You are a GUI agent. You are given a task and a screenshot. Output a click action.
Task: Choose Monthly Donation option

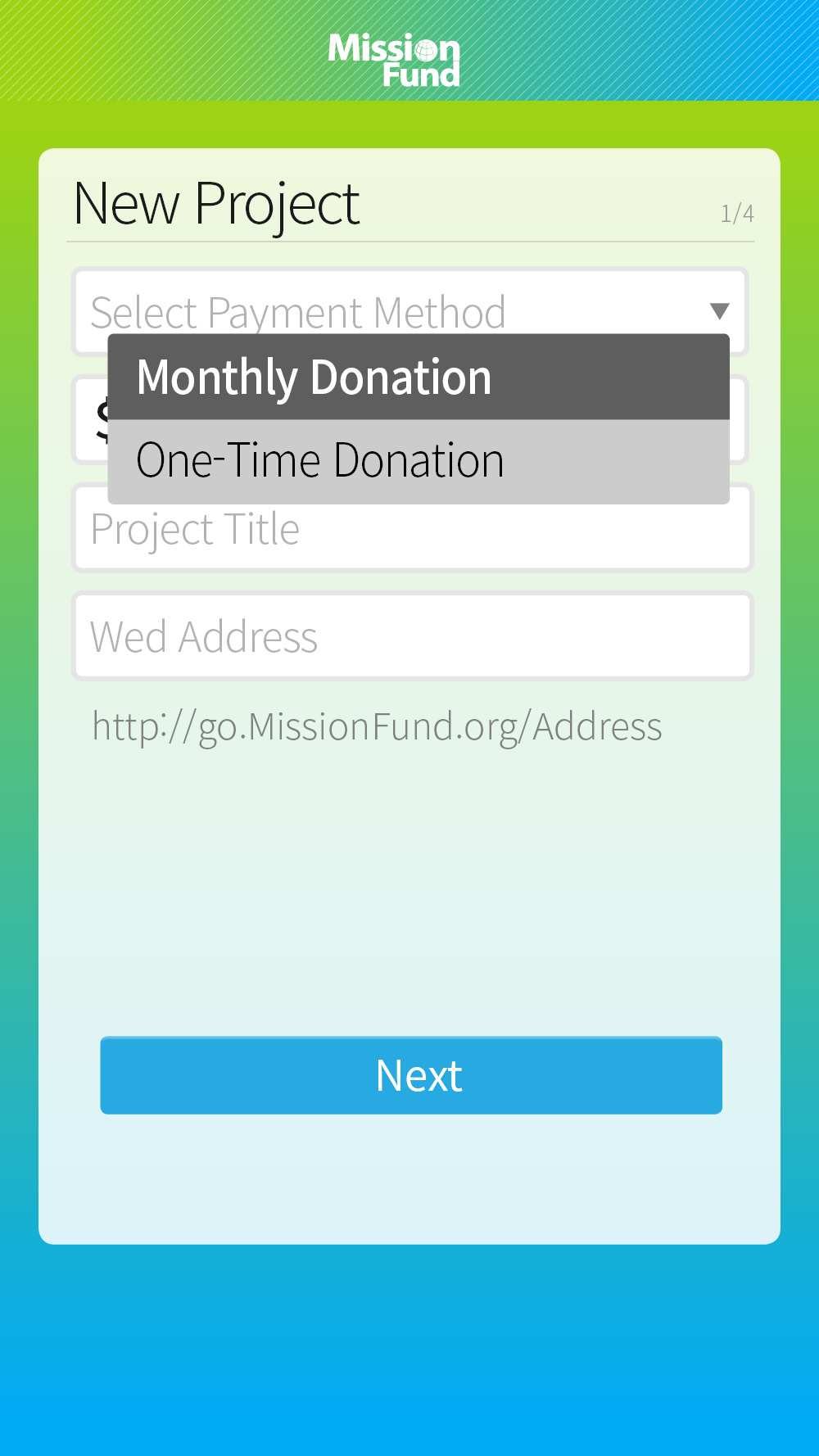click(418, 378)
